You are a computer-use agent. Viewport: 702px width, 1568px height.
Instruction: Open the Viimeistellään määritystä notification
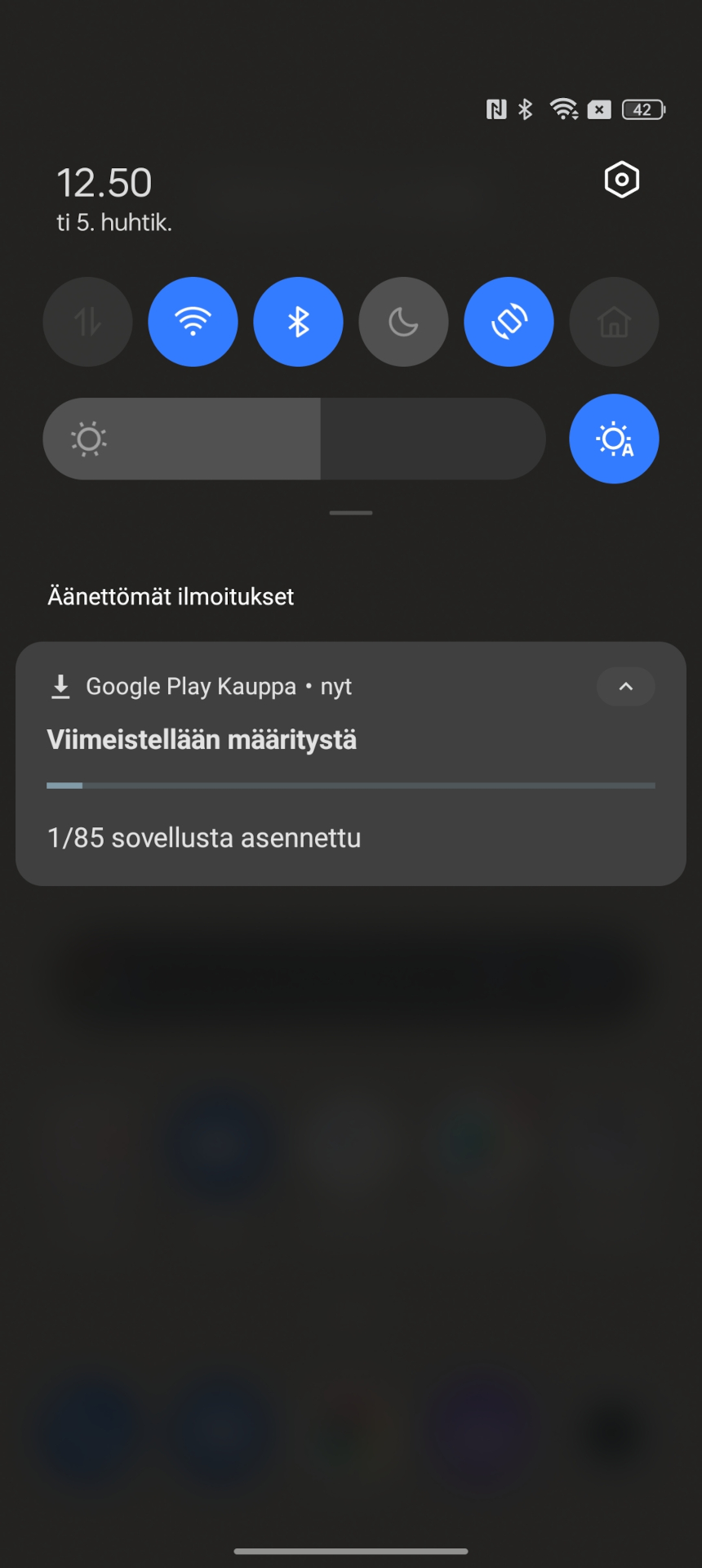[351, 764]
